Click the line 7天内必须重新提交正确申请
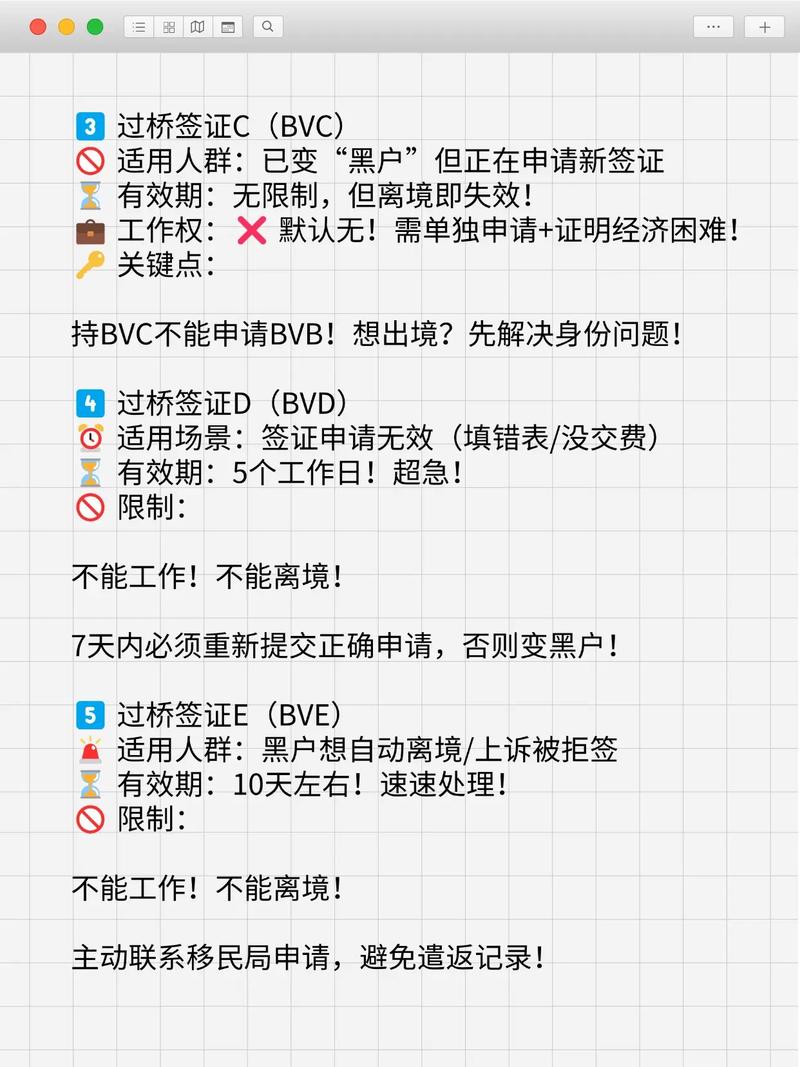This screenshot has height=1067, width=800. [x=345, y=646]
